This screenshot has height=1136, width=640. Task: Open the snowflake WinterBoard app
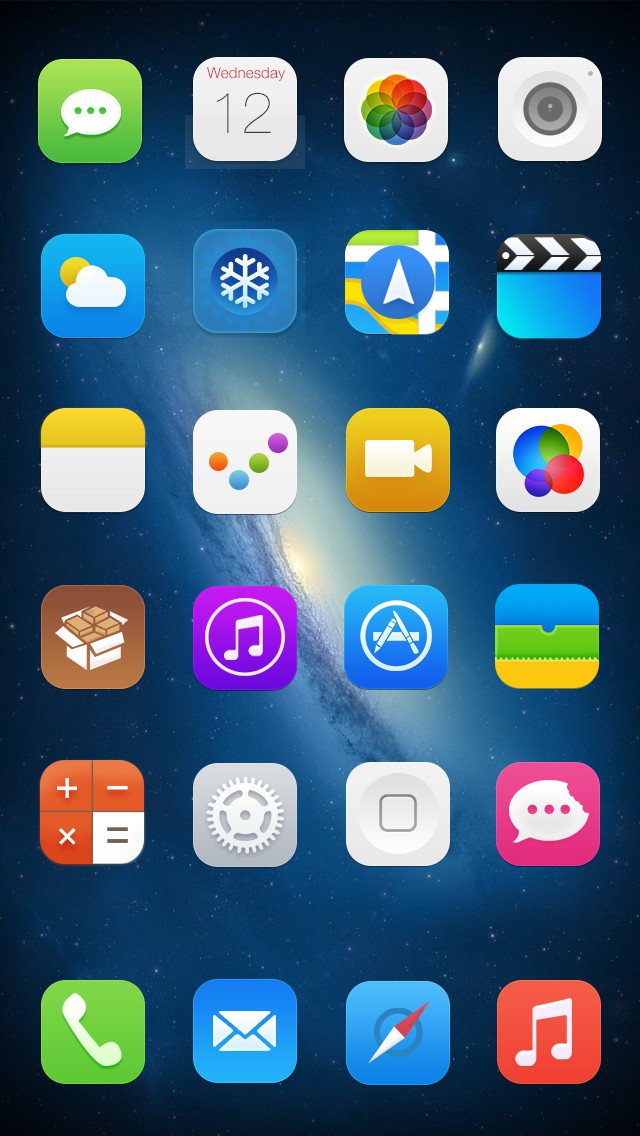[245, 281]
